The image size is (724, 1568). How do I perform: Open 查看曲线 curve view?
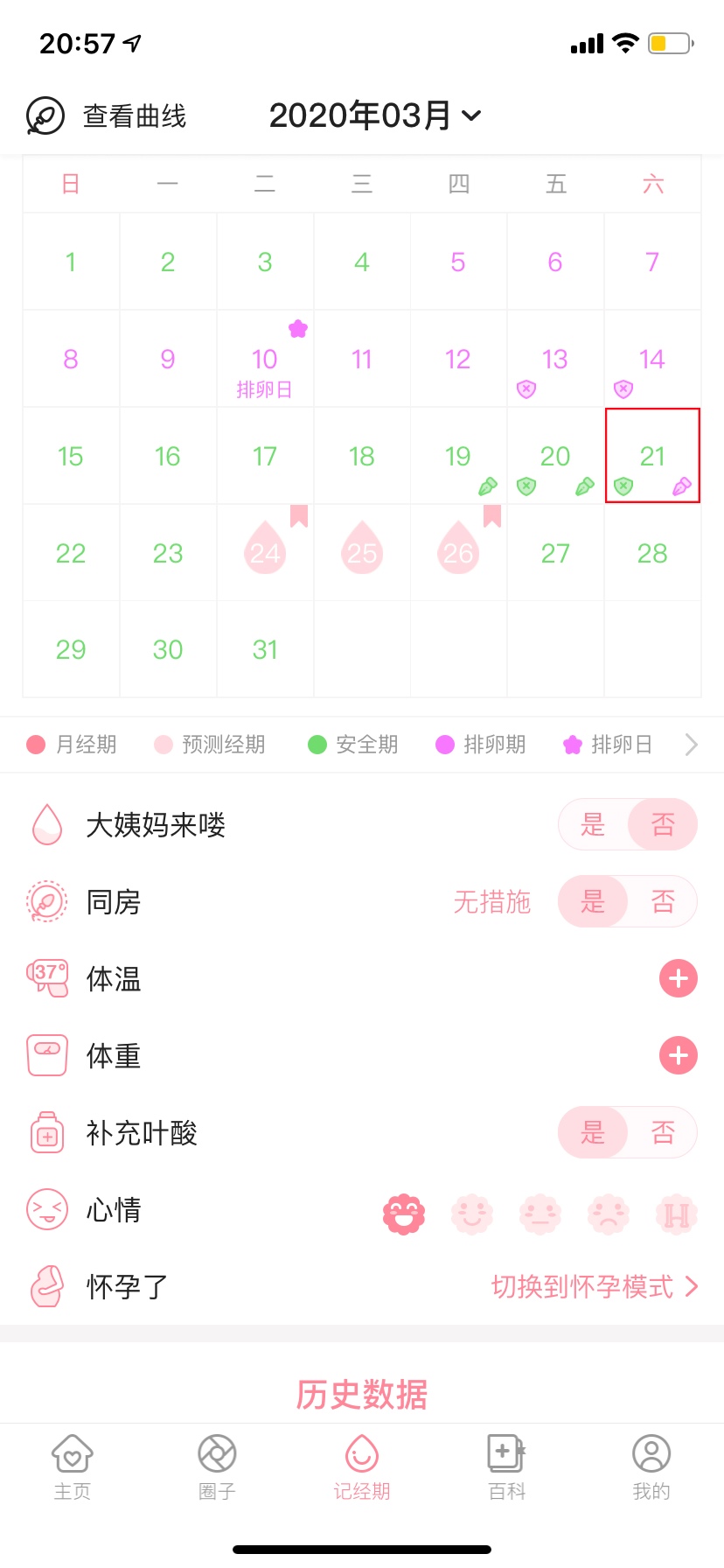(x=107, y=115)
